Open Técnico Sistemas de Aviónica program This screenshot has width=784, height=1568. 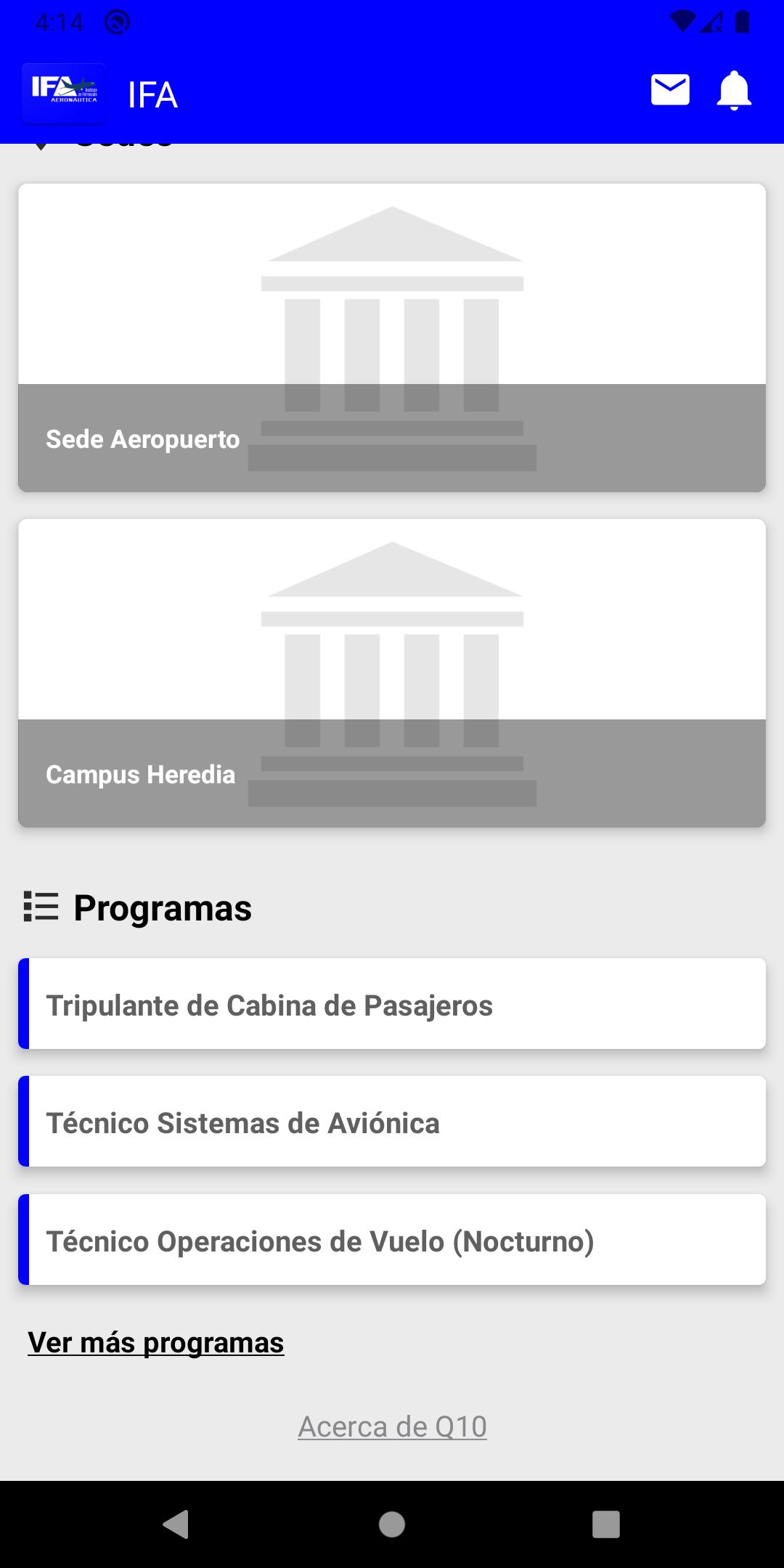[x=392, y=1122]
